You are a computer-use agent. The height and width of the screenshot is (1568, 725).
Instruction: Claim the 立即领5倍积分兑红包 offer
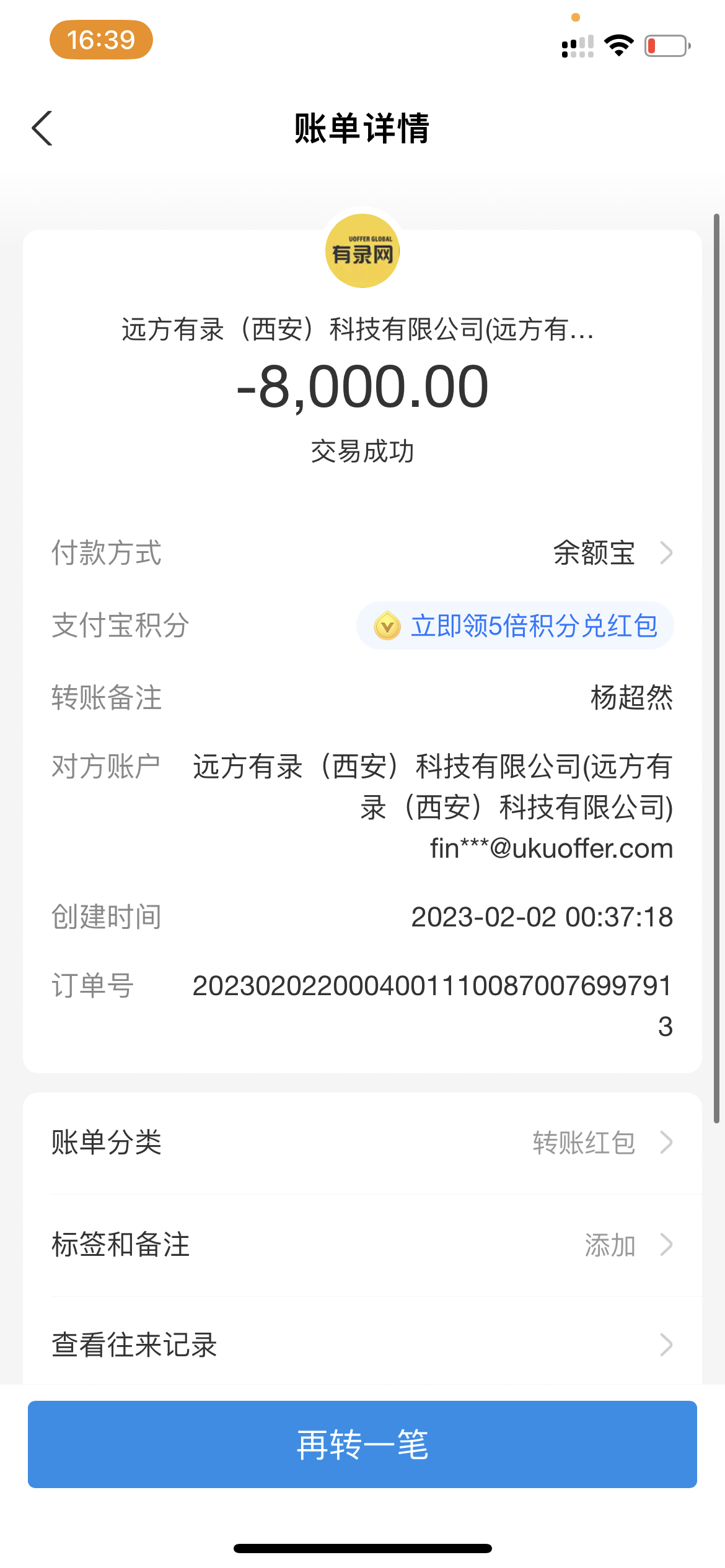515,625
